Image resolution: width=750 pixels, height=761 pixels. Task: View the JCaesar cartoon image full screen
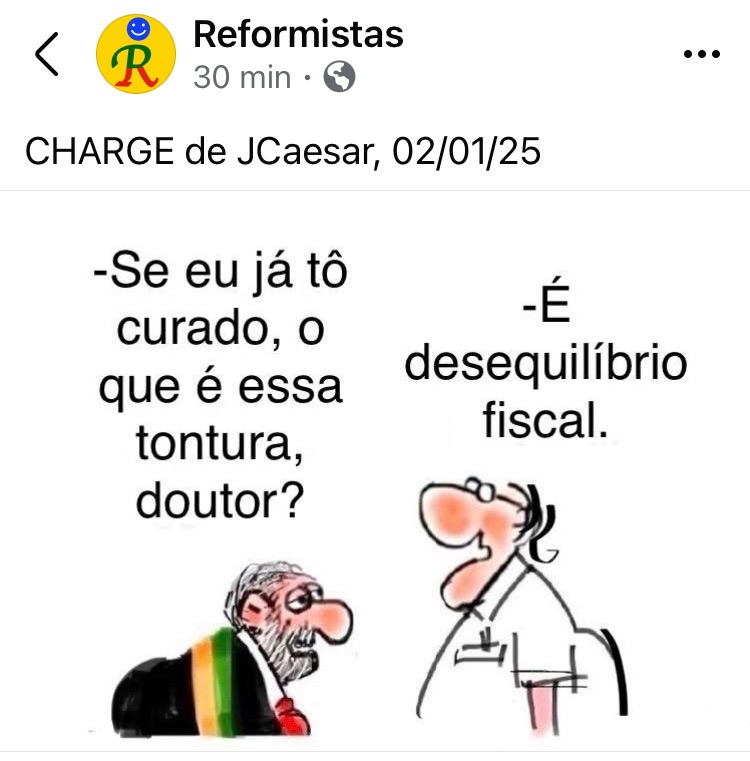[375, 470]
